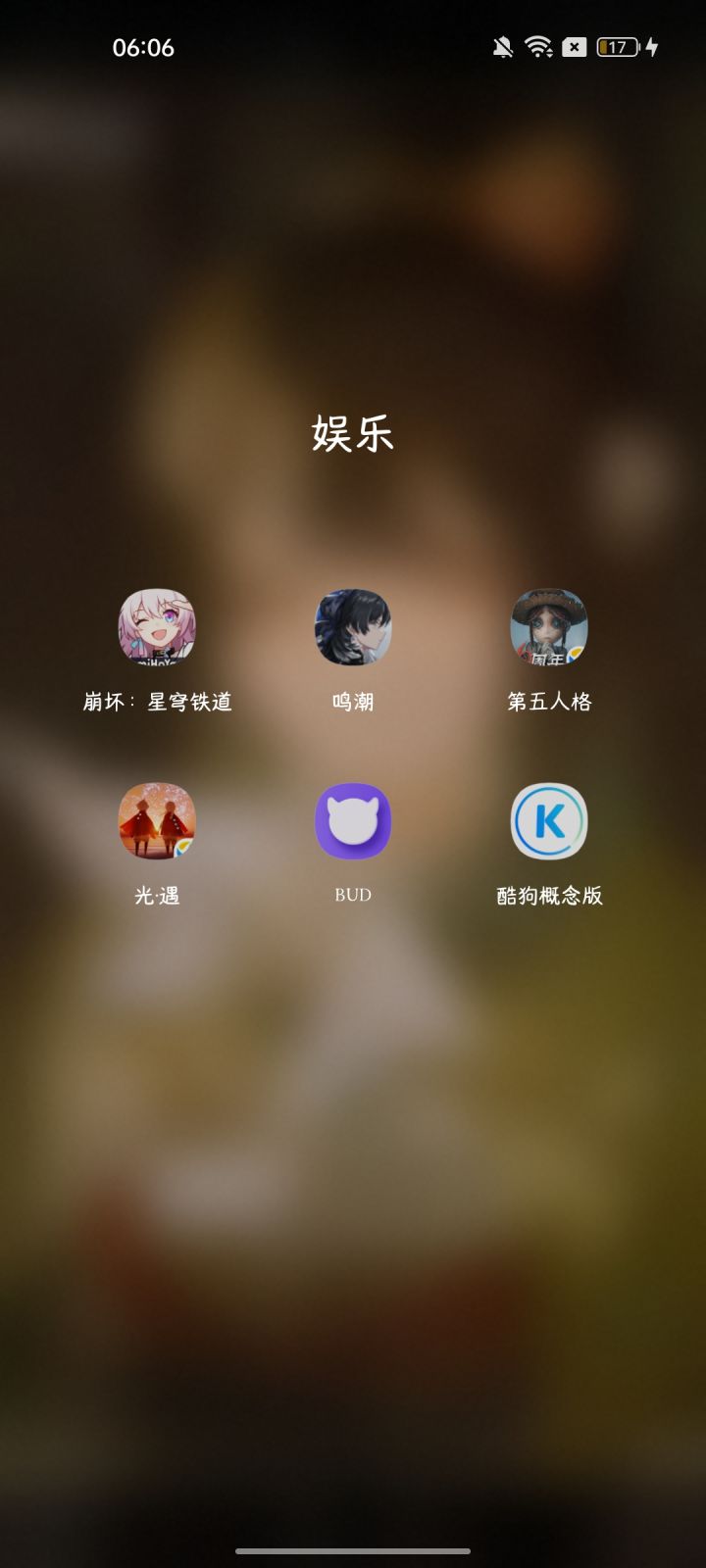Start Sky: Children of the Light (光·遇)
This screenshot has width=706, height=1568.
(157, 823)
